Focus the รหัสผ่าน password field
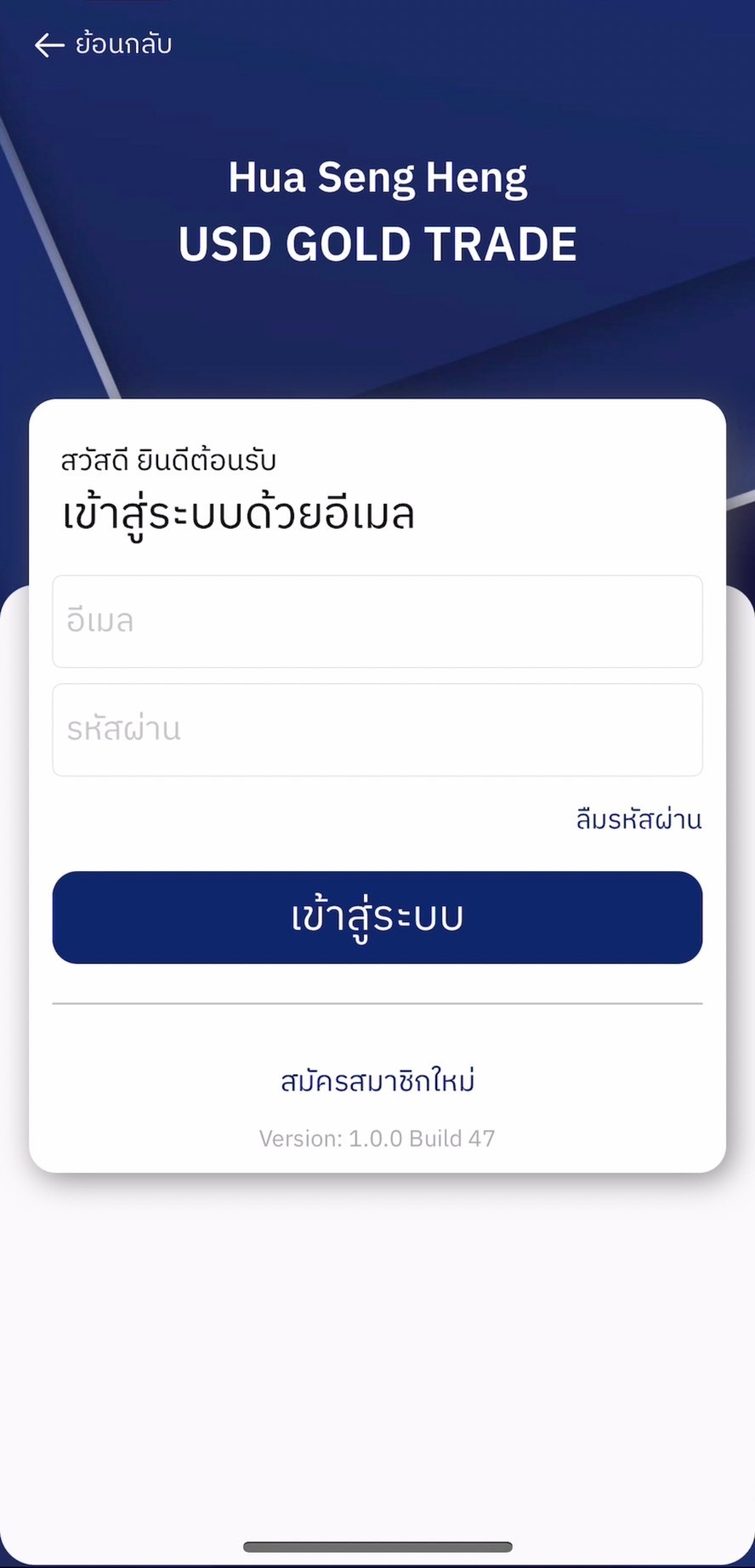This screenshot has height=1568, width=755. pyautogui.click(x=377, y=729)
